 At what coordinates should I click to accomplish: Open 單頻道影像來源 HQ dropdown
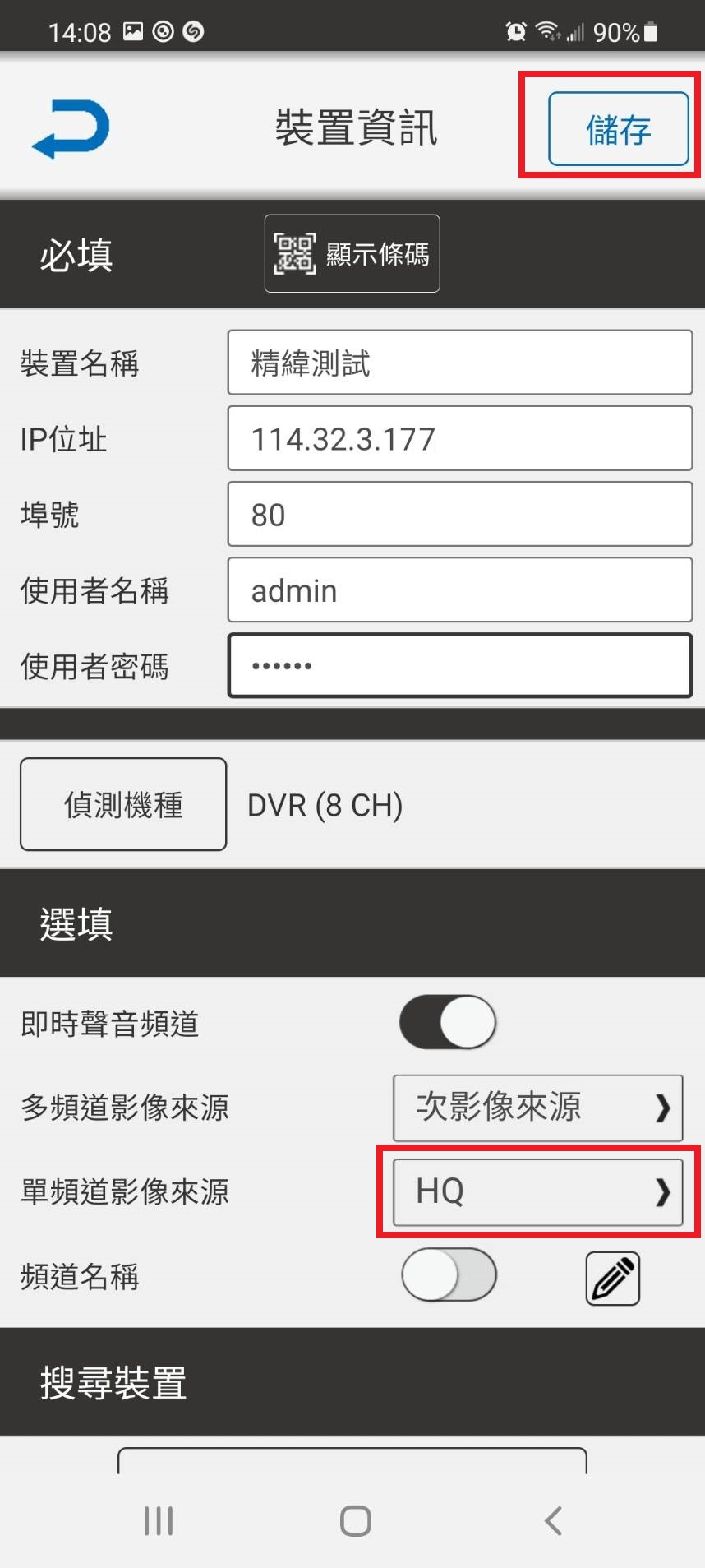pyautogui.click(x=537, y=1192)
